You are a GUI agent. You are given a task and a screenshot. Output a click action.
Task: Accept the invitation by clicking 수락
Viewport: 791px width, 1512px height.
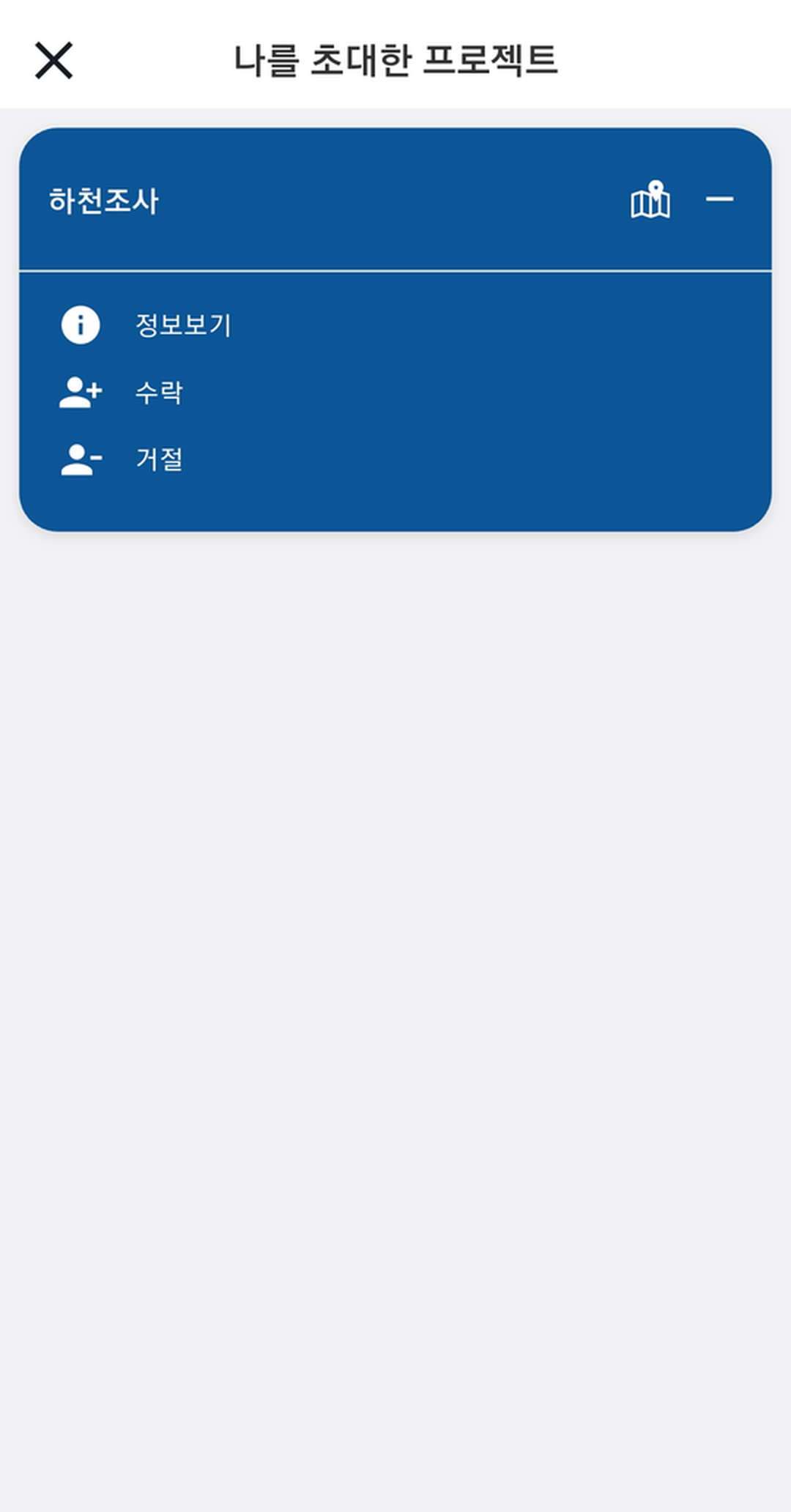[160, 392]
